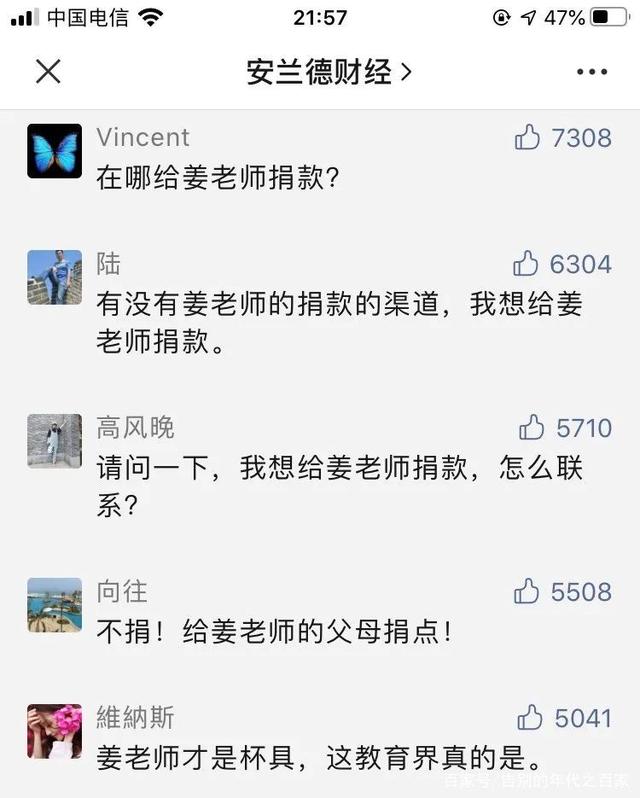Like 維納斯's comment
This screenshot has height=798, width=640.
tap(530, 718)
